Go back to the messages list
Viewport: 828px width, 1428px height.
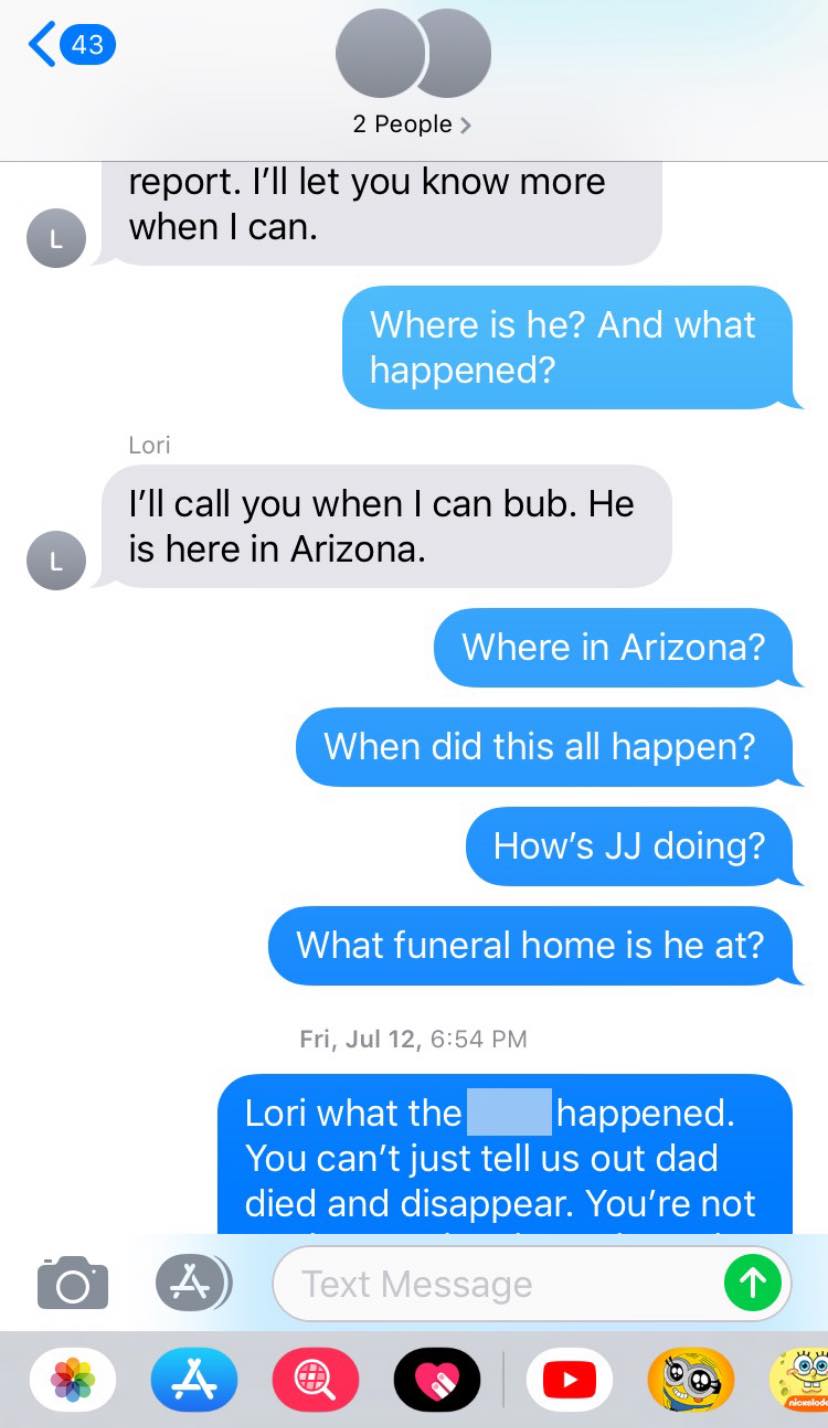[x=70, y=45]
